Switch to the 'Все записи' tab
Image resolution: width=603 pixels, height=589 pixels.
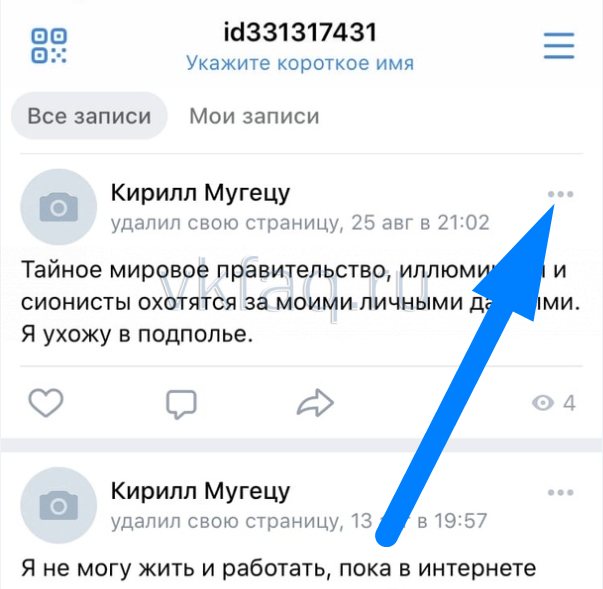pos(89,116)
